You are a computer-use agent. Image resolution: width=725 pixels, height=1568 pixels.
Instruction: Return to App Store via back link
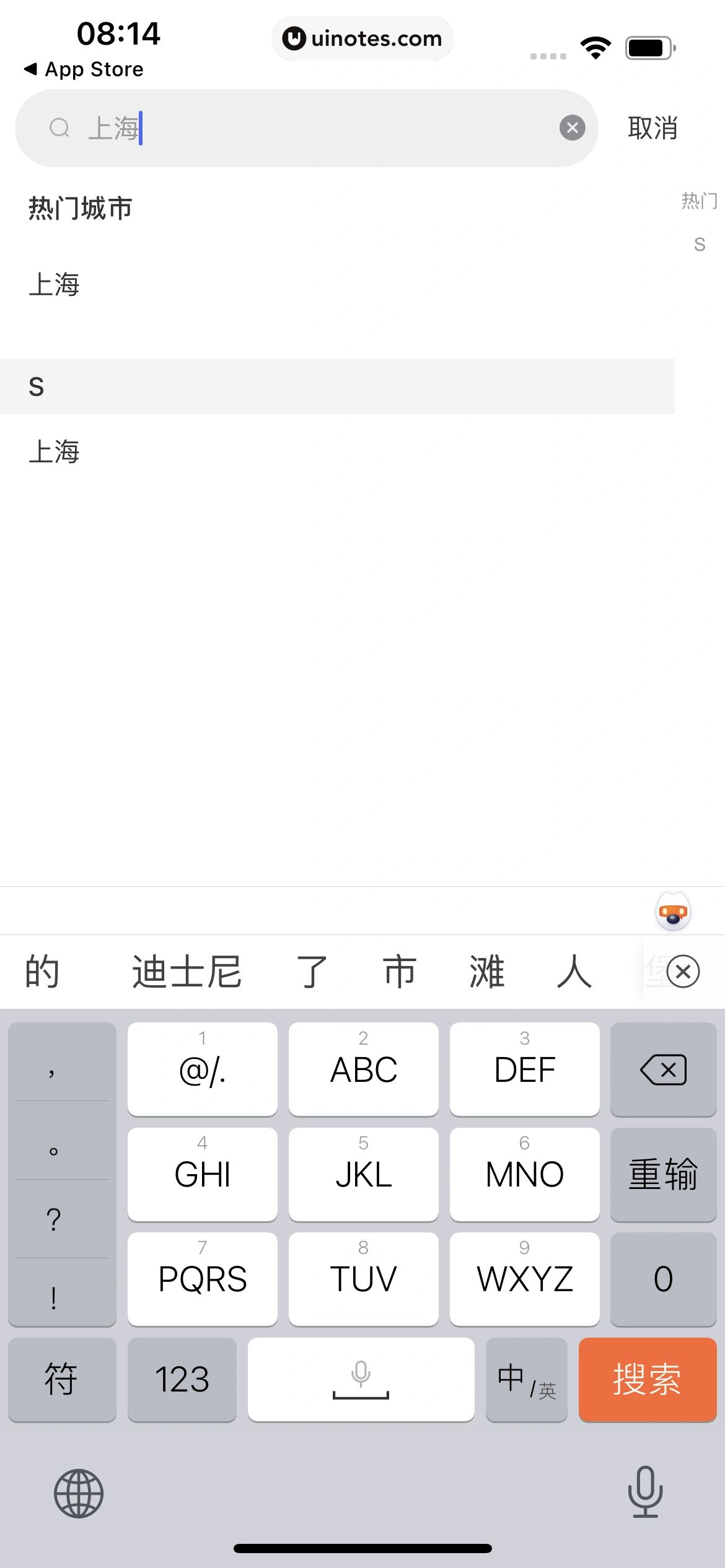tap(84, 69)
